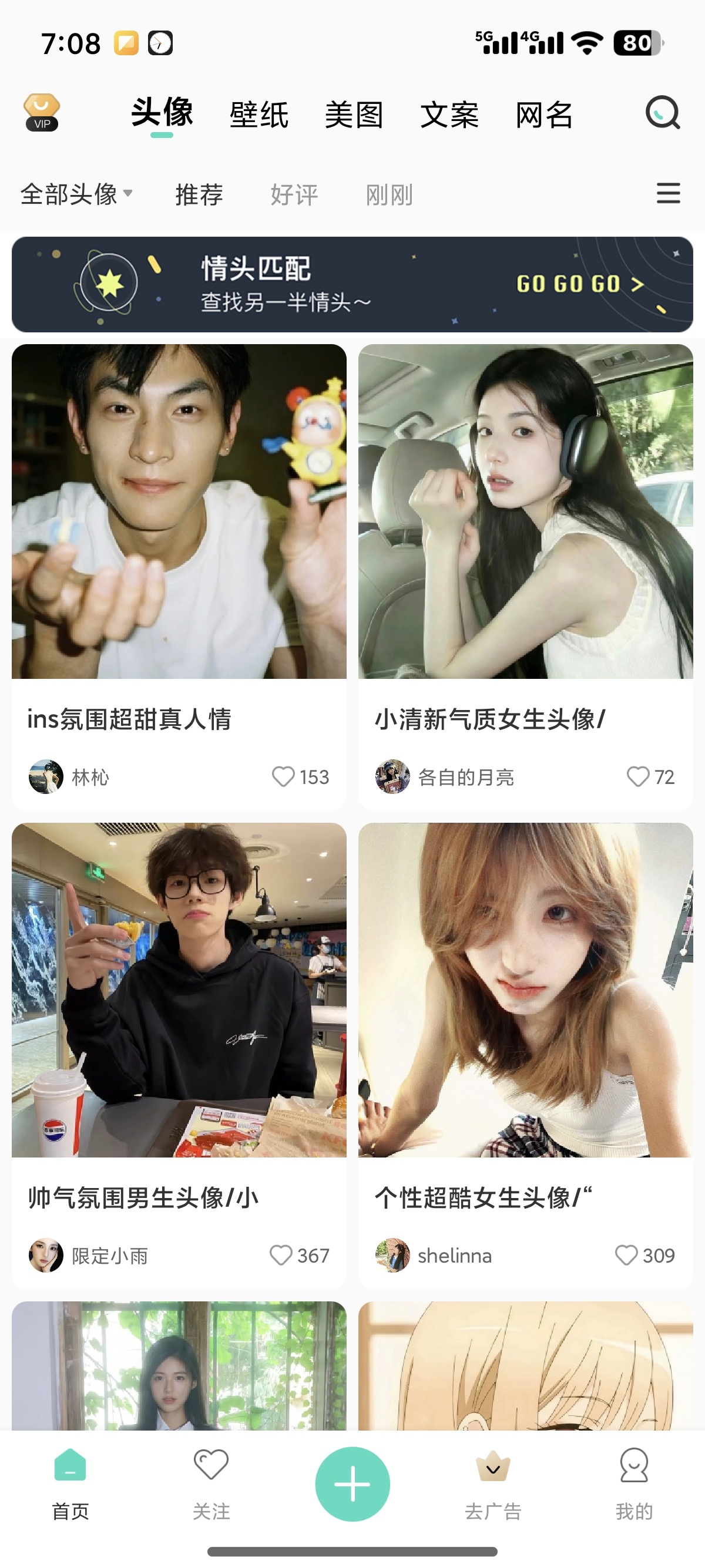Switch to the 美图 tab
The width and height of the screenshot is (705, 1568).
(354, 115)
